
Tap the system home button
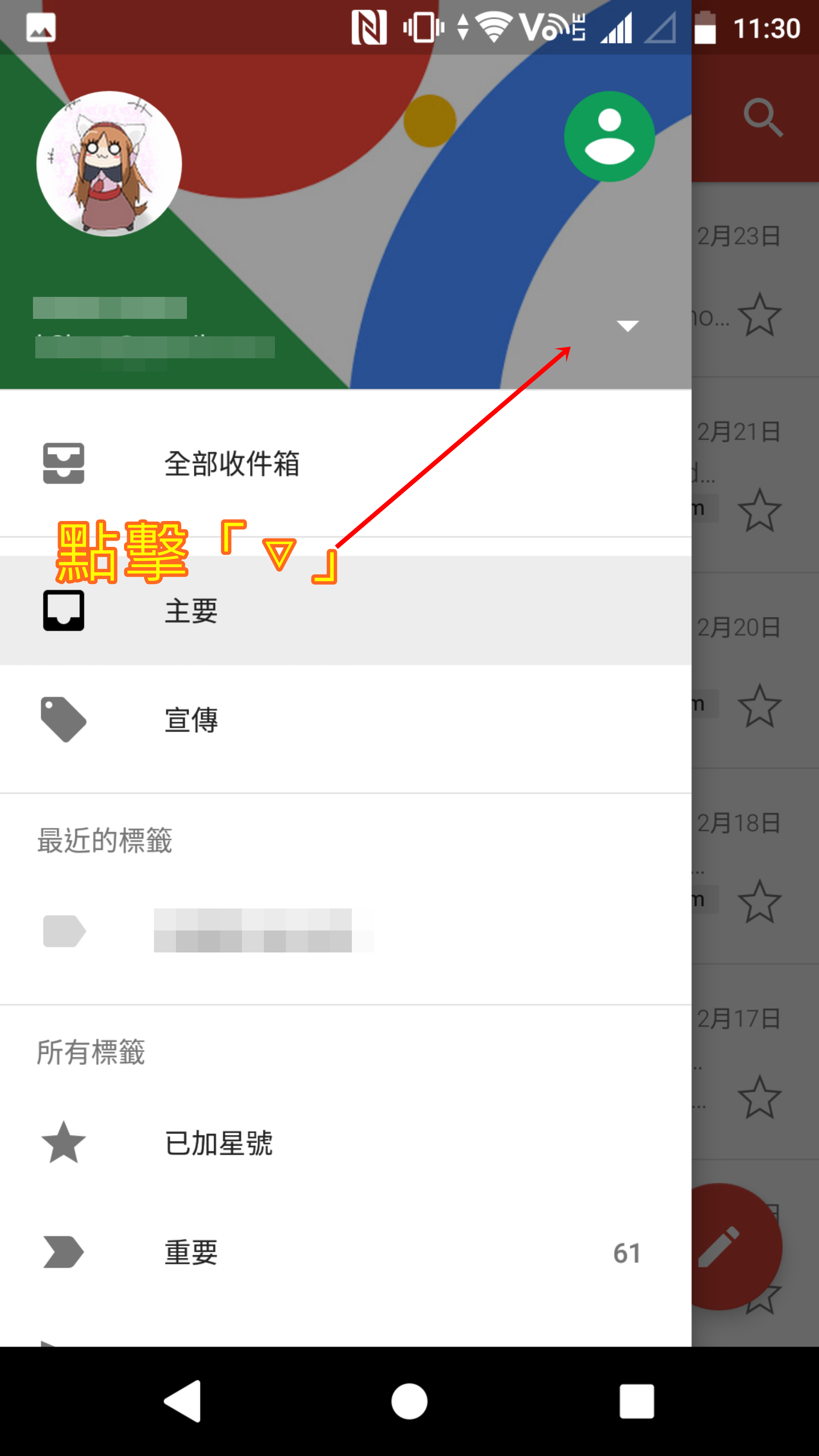coord(409,1401)
